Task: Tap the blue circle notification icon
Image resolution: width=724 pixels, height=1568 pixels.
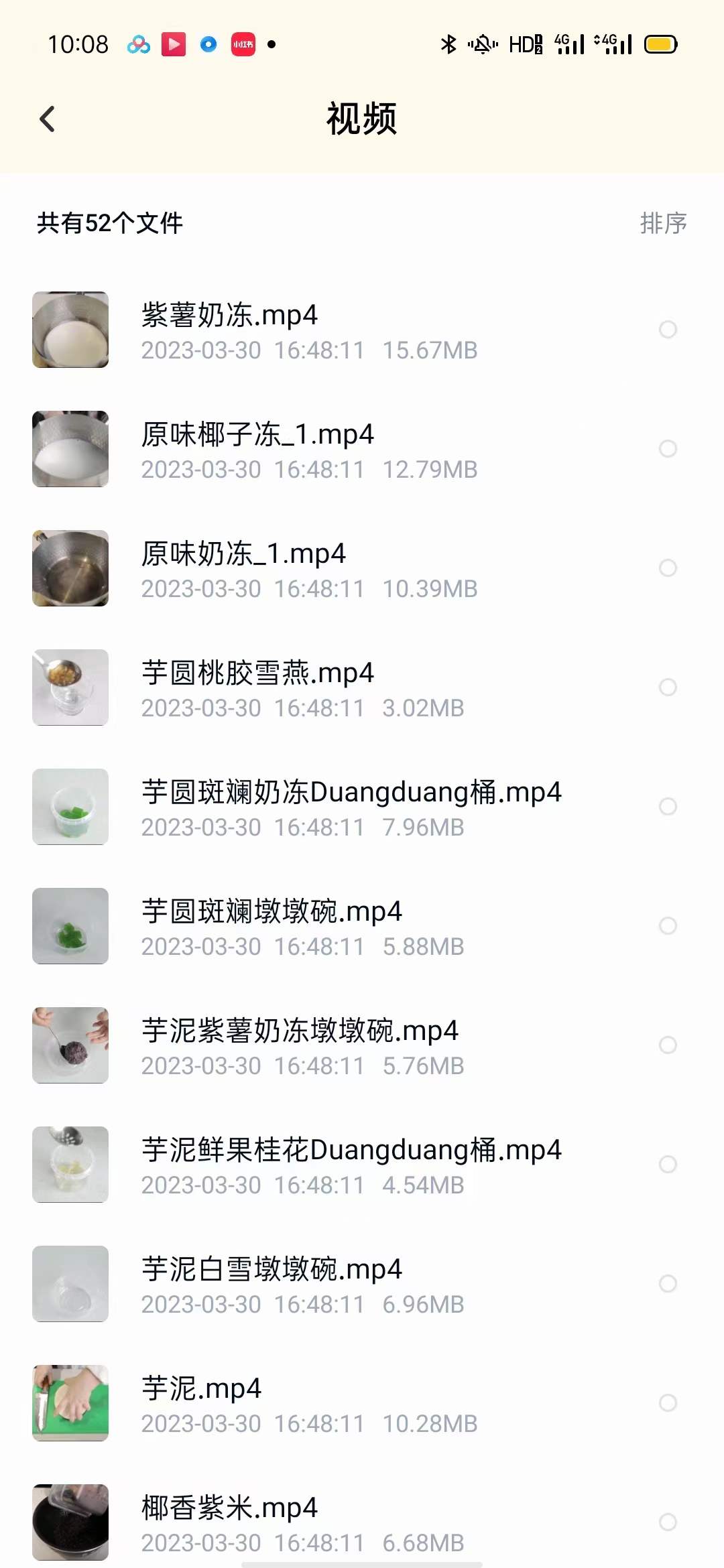Action: 208,44
